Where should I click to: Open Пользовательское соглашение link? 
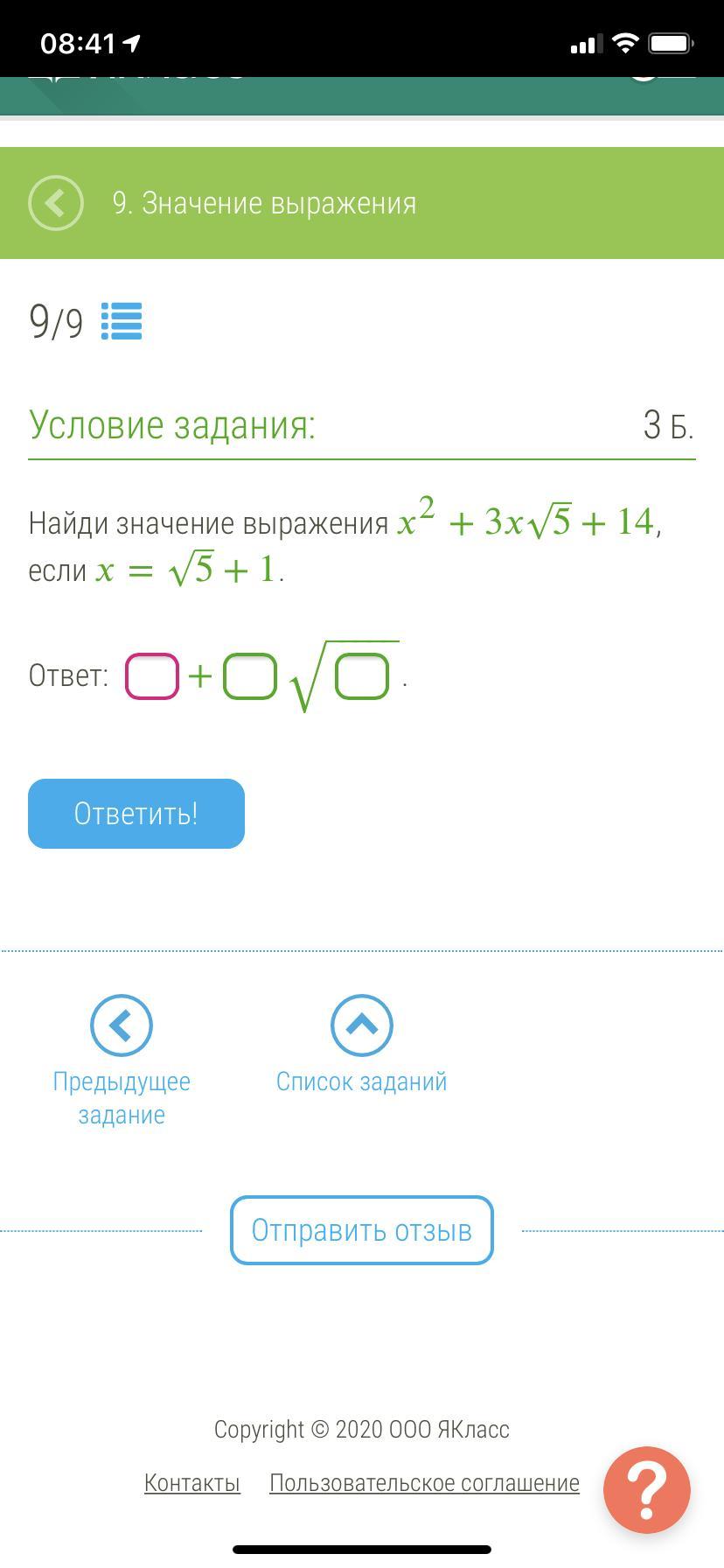[x=424, y=1482]
